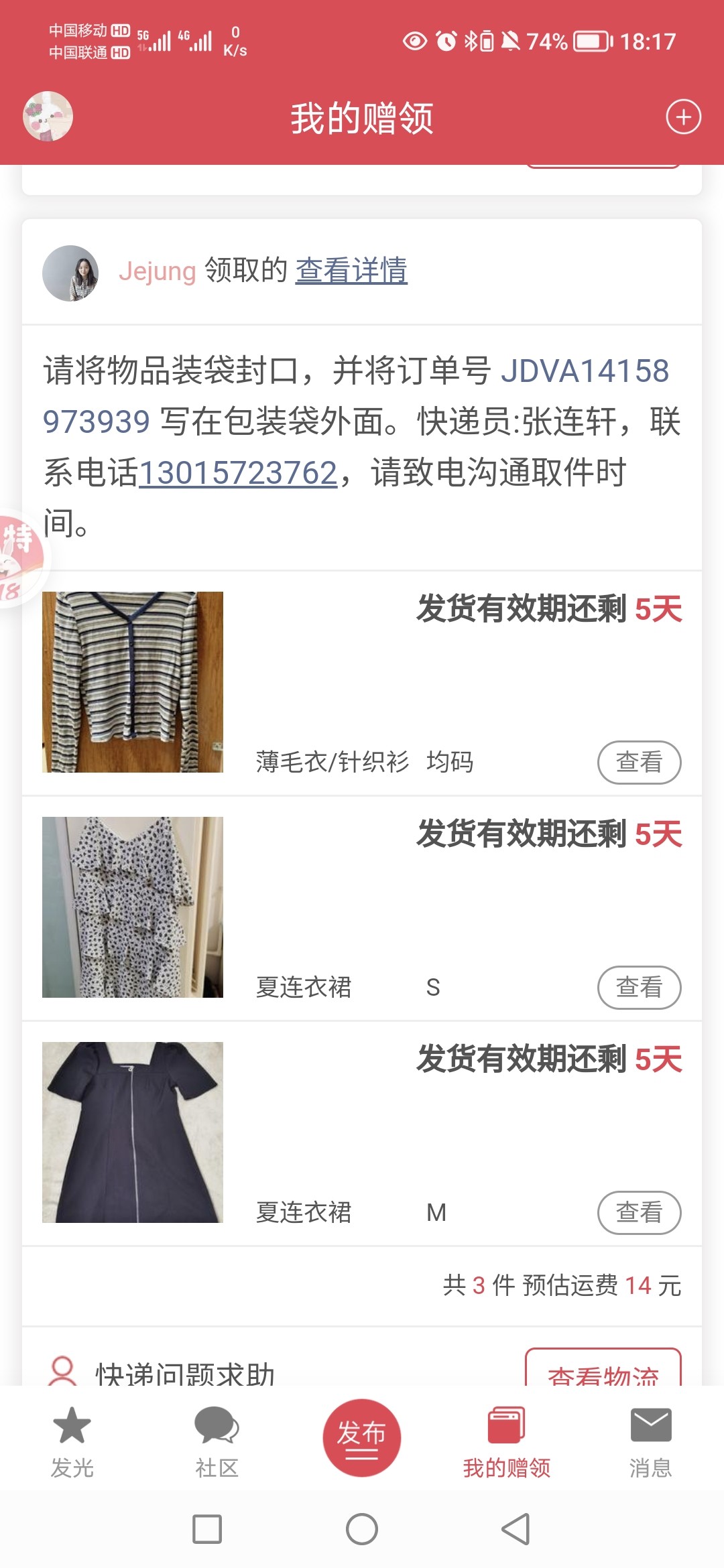Call courier number 13015723762

point(238,473)
